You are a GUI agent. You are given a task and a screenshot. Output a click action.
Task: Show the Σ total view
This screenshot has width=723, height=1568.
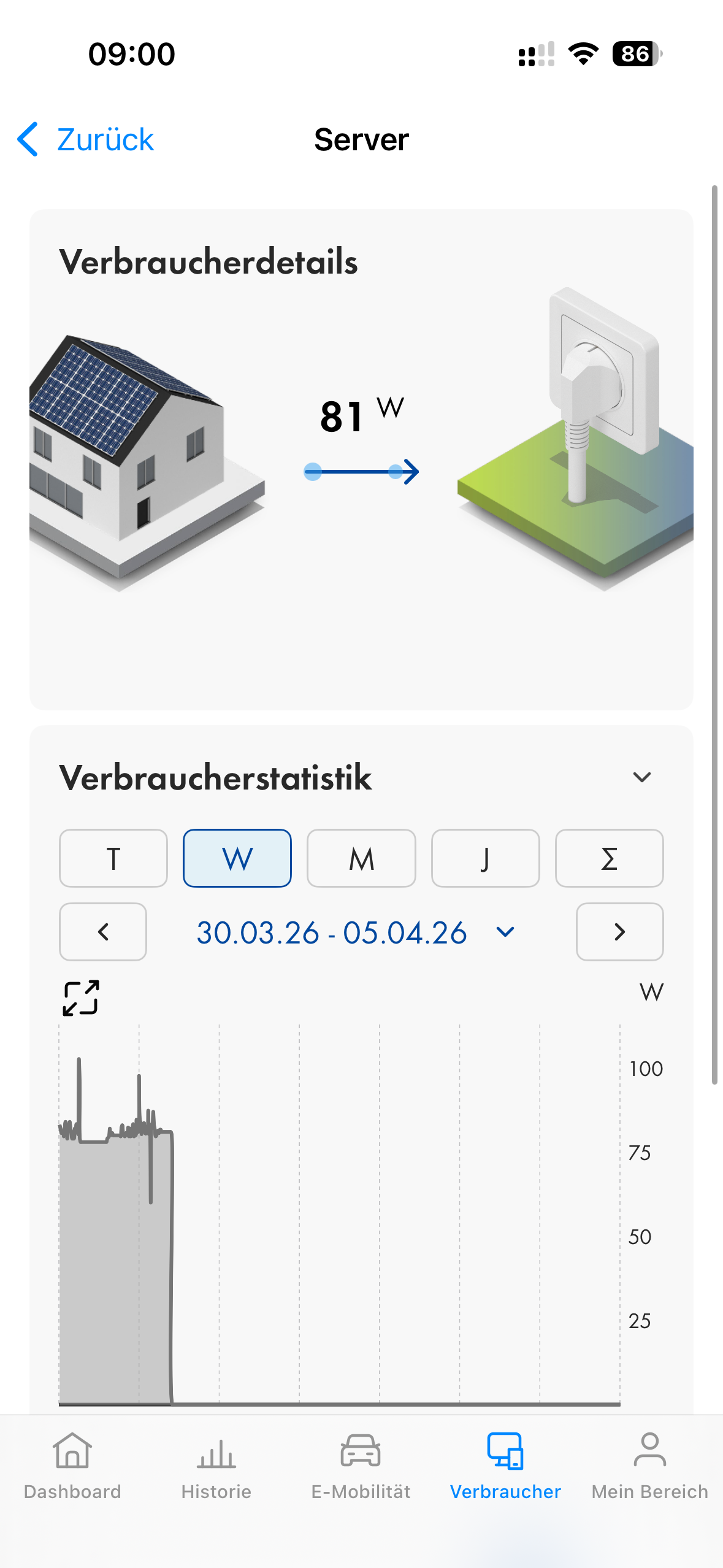coord(609,858)
